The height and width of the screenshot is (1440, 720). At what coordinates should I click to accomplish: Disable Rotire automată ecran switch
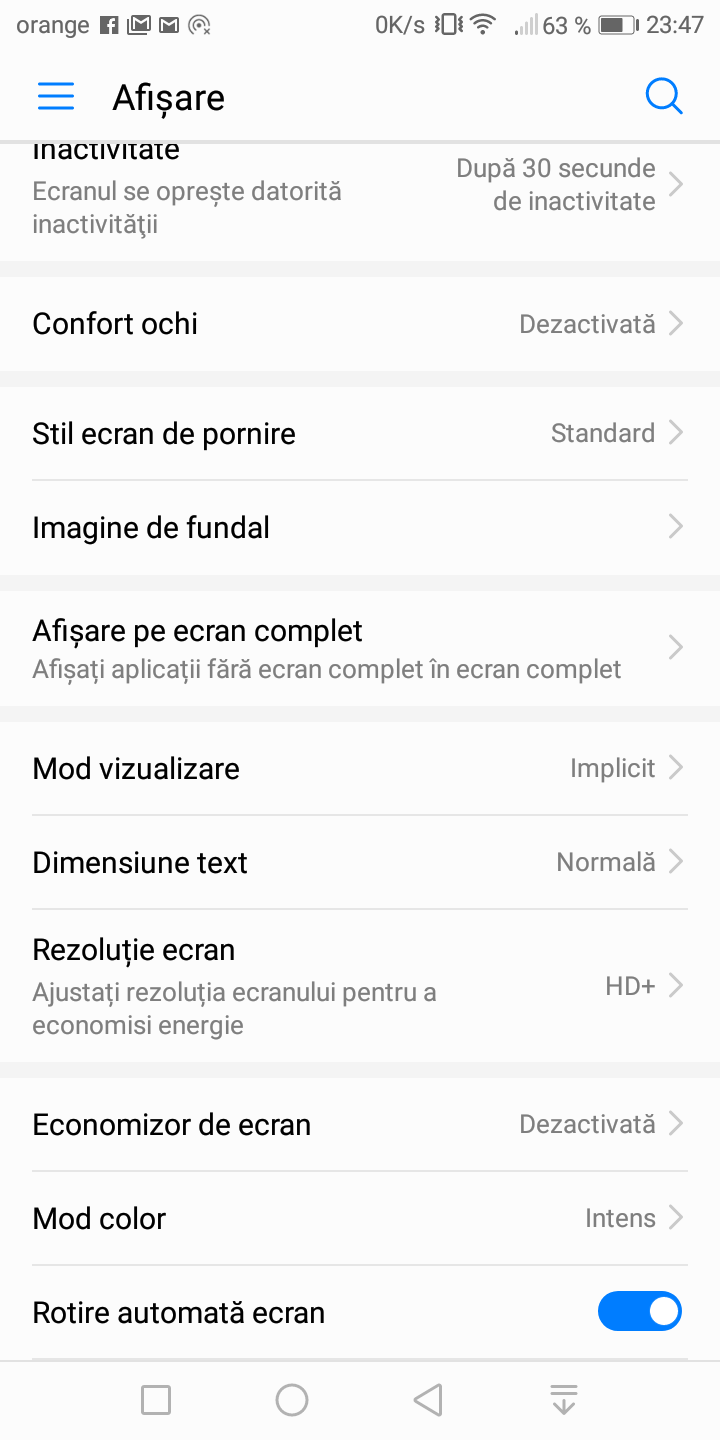point(639,1312)
